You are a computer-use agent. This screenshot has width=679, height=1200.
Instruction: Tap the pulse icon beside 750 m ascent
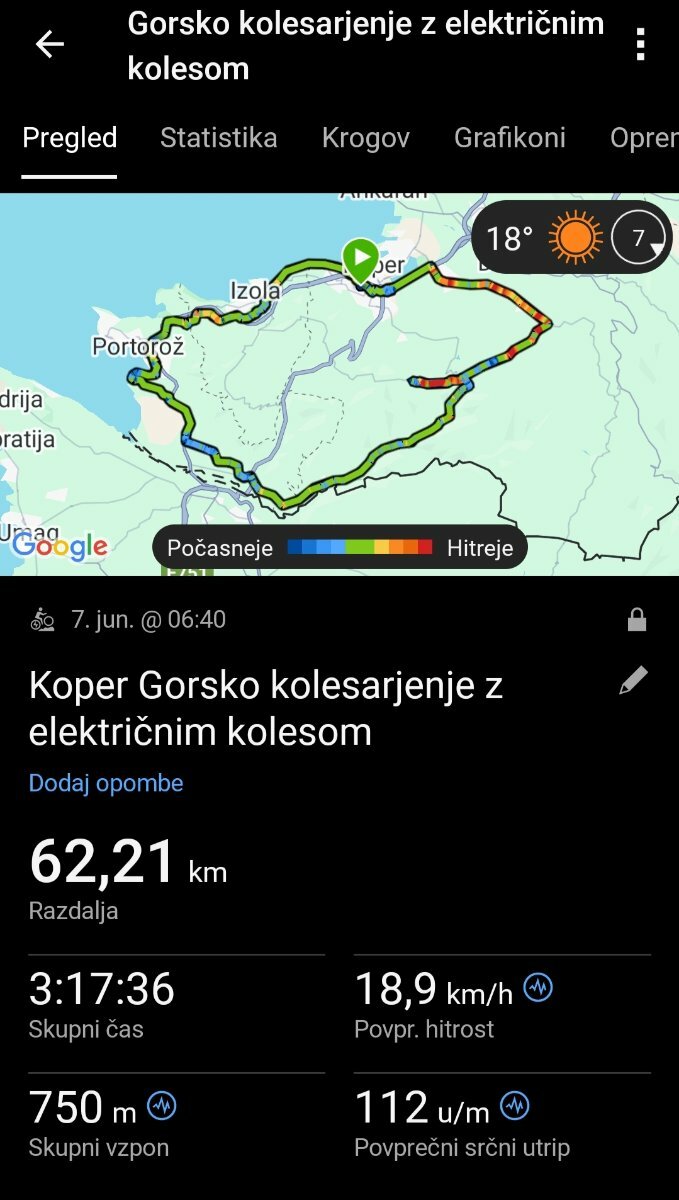point(162,1106)
